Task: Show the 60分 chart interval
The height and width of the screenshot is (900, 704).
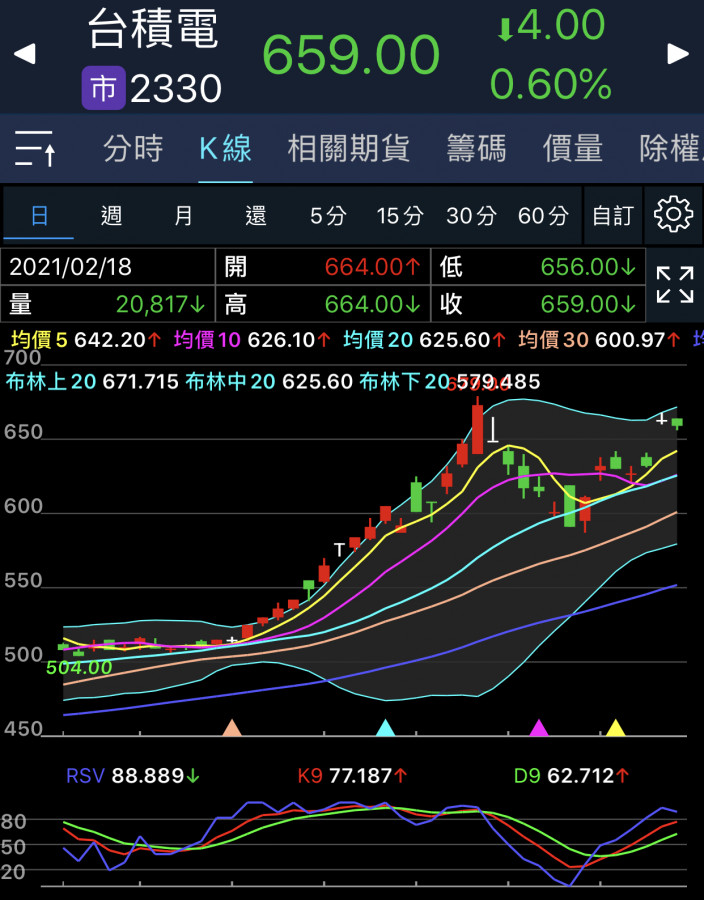Action: click(x=543, y=215)
